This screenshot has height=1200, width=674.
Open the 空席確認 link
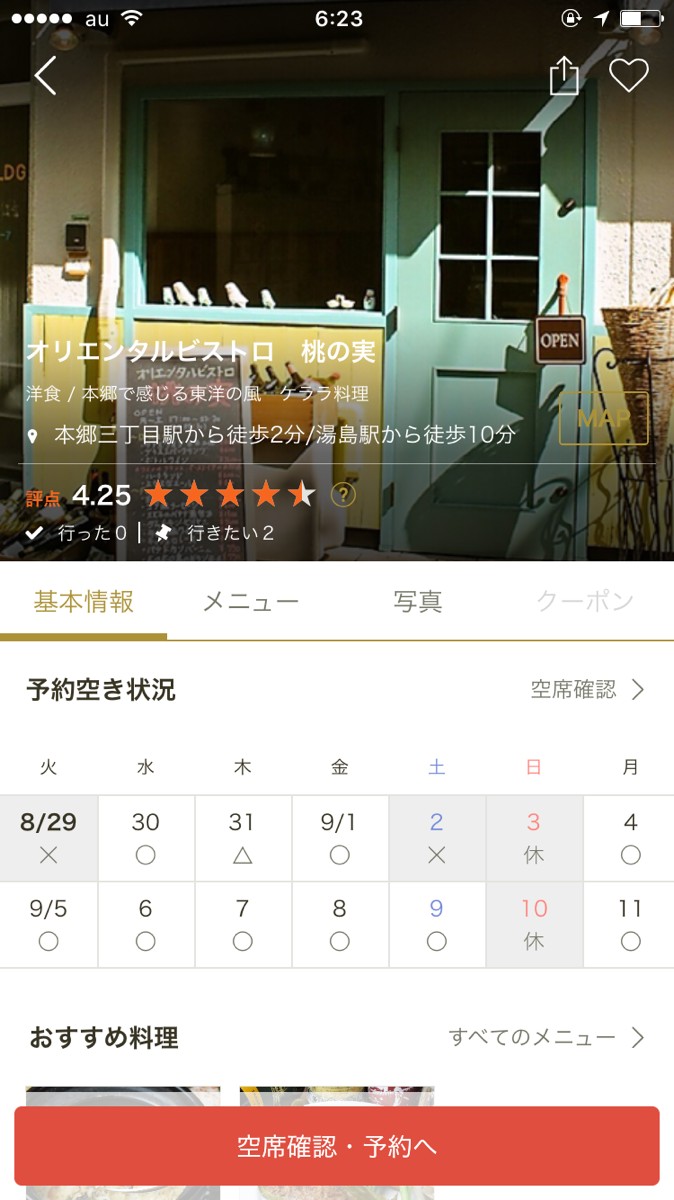(587, 690)
